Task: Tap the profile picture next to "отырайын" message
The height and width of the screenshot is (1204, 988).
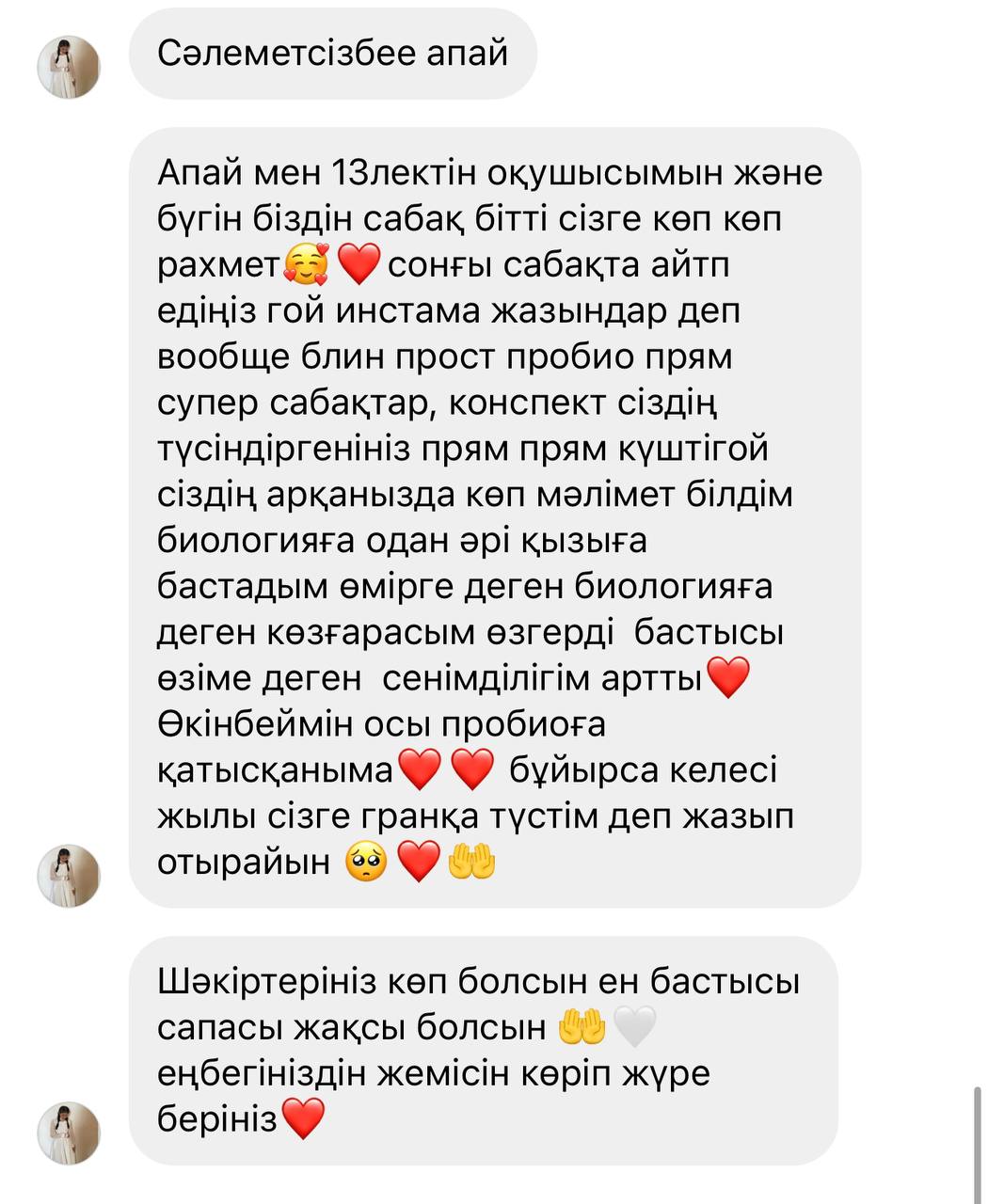Action: [x=69, y=875]
